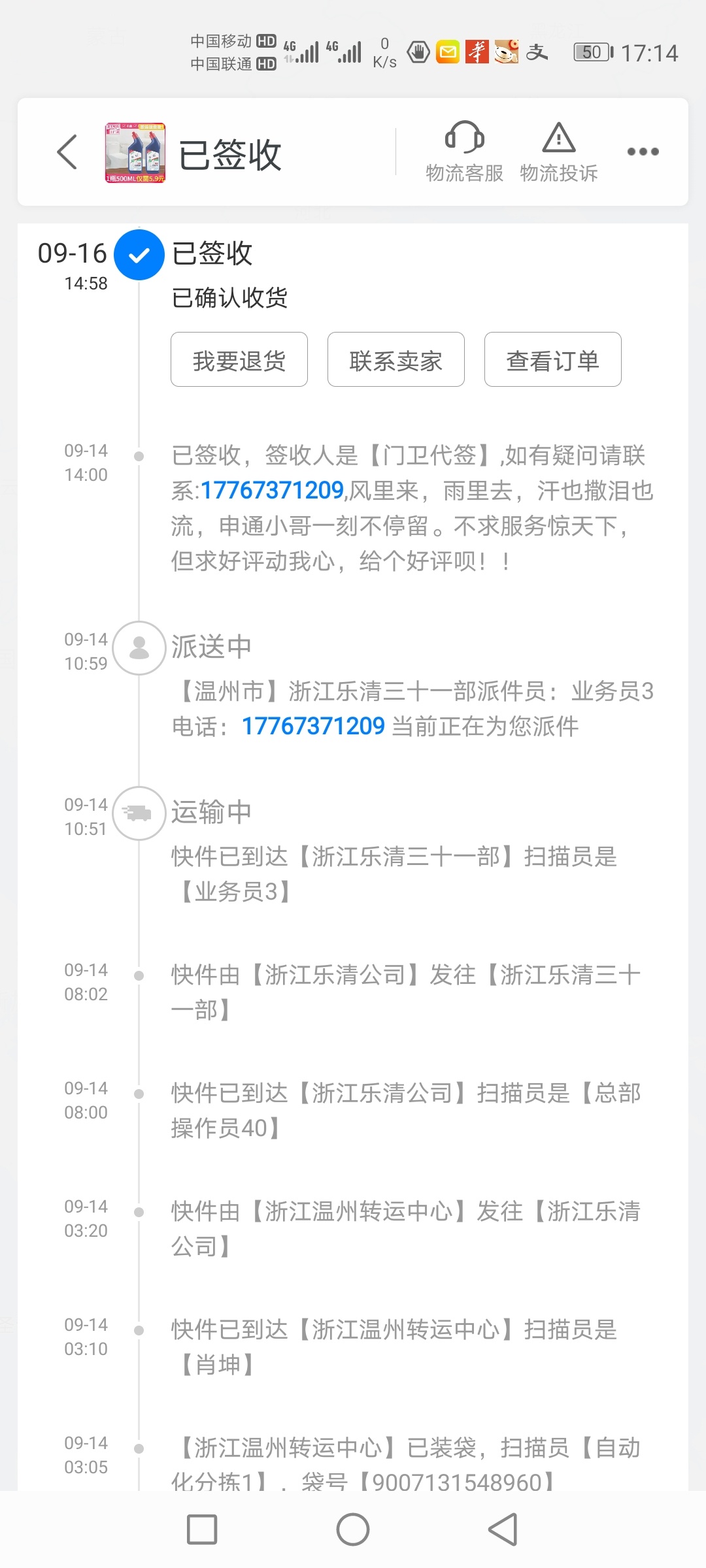View the order via 查看订单
Screen dimensions: 706x1568
[x=553, y=360]
